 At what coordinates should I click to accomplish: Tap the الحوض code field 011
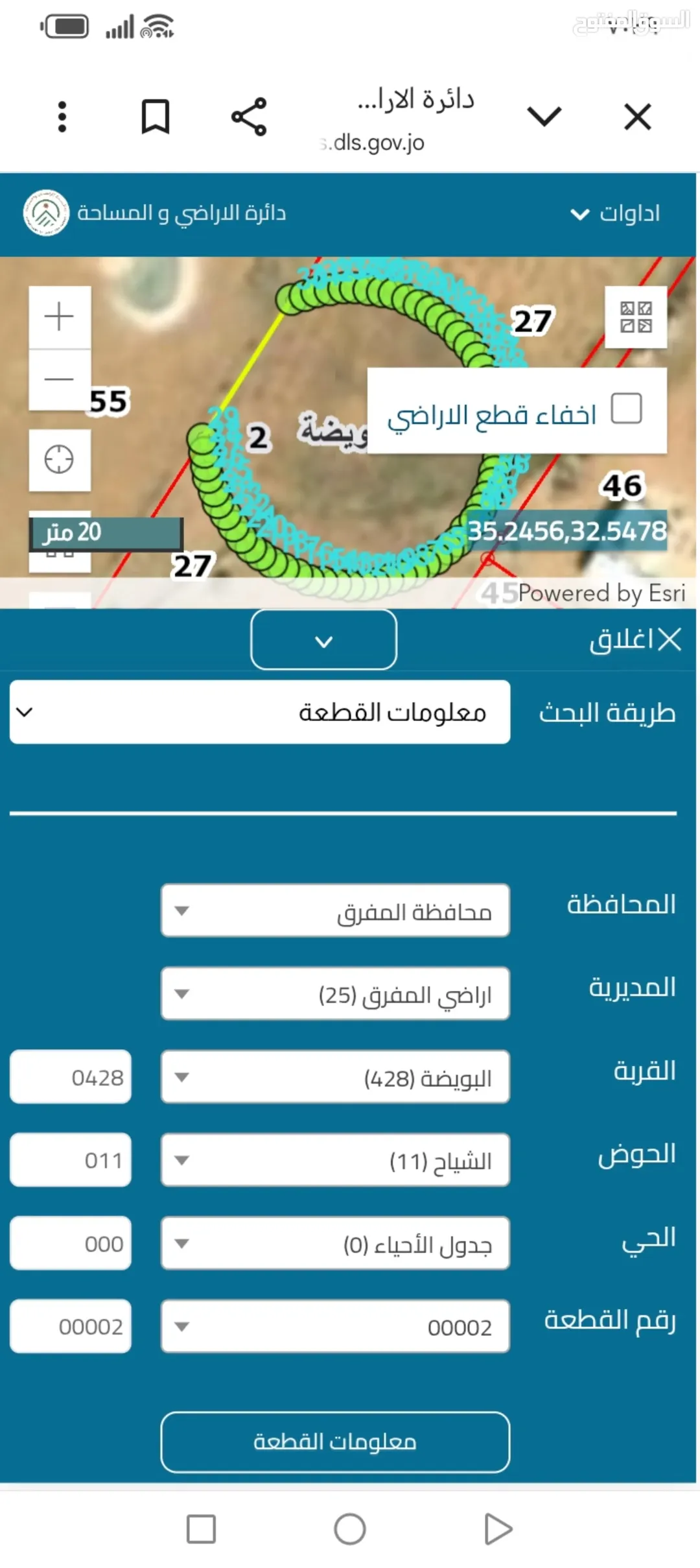click(x=71, y=1160)
